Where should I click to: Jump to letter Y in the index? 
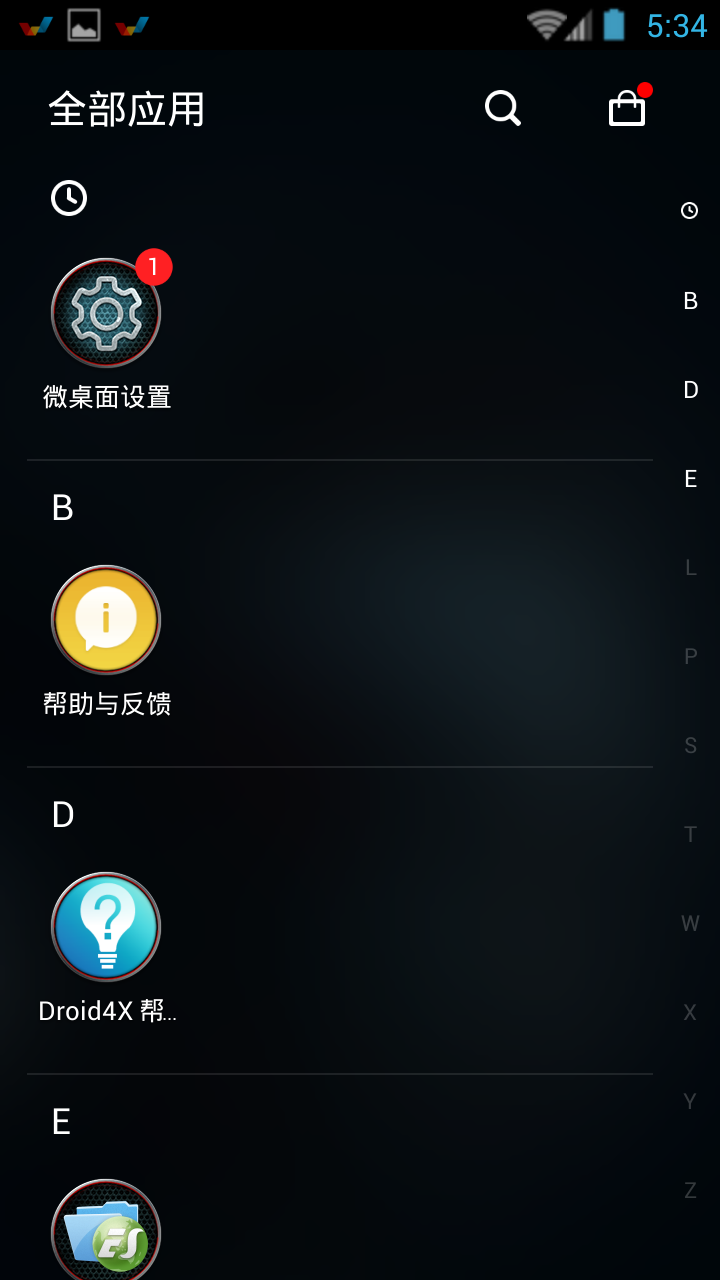pyautogui.click(x=690, y=1101)
